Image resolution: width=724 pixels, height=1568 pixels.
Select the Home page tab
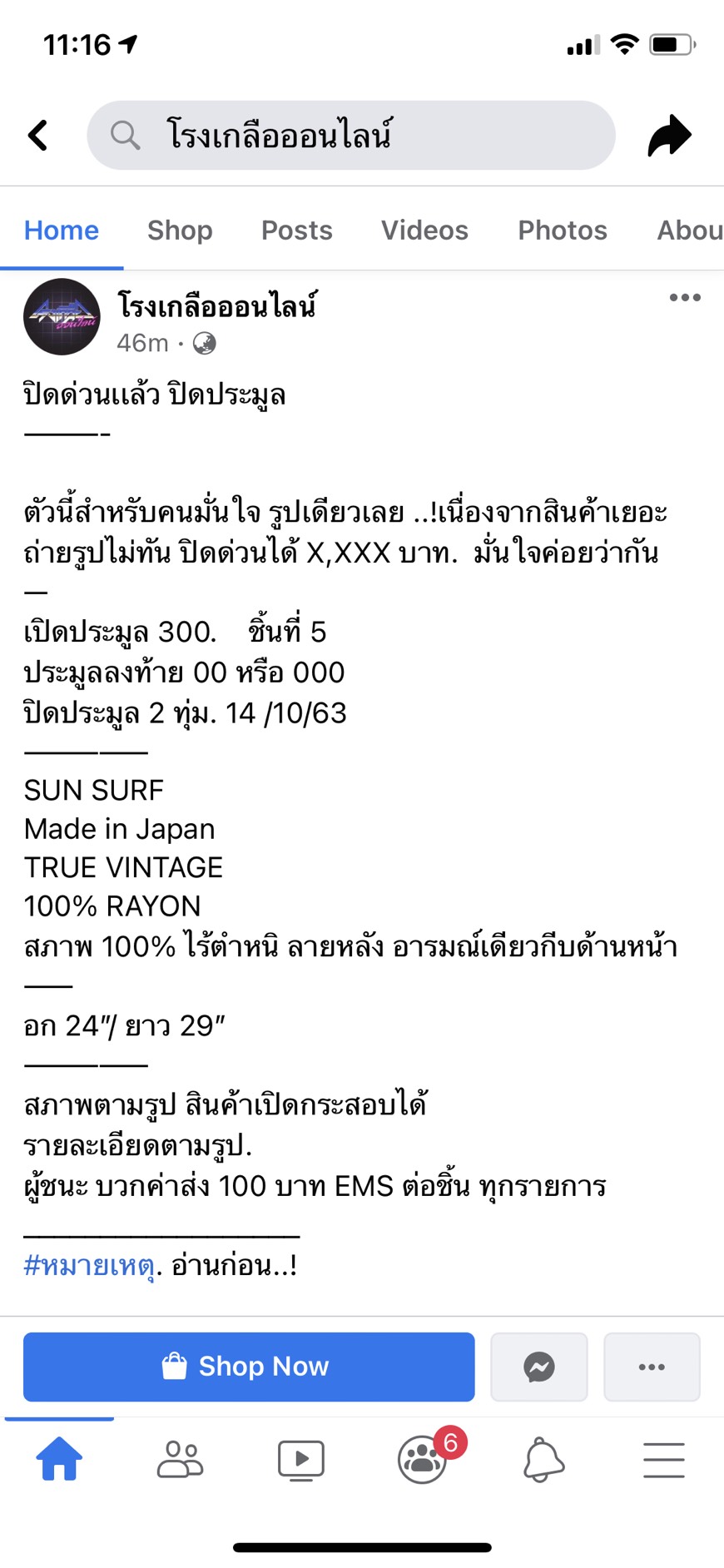(x=62, y=231)
